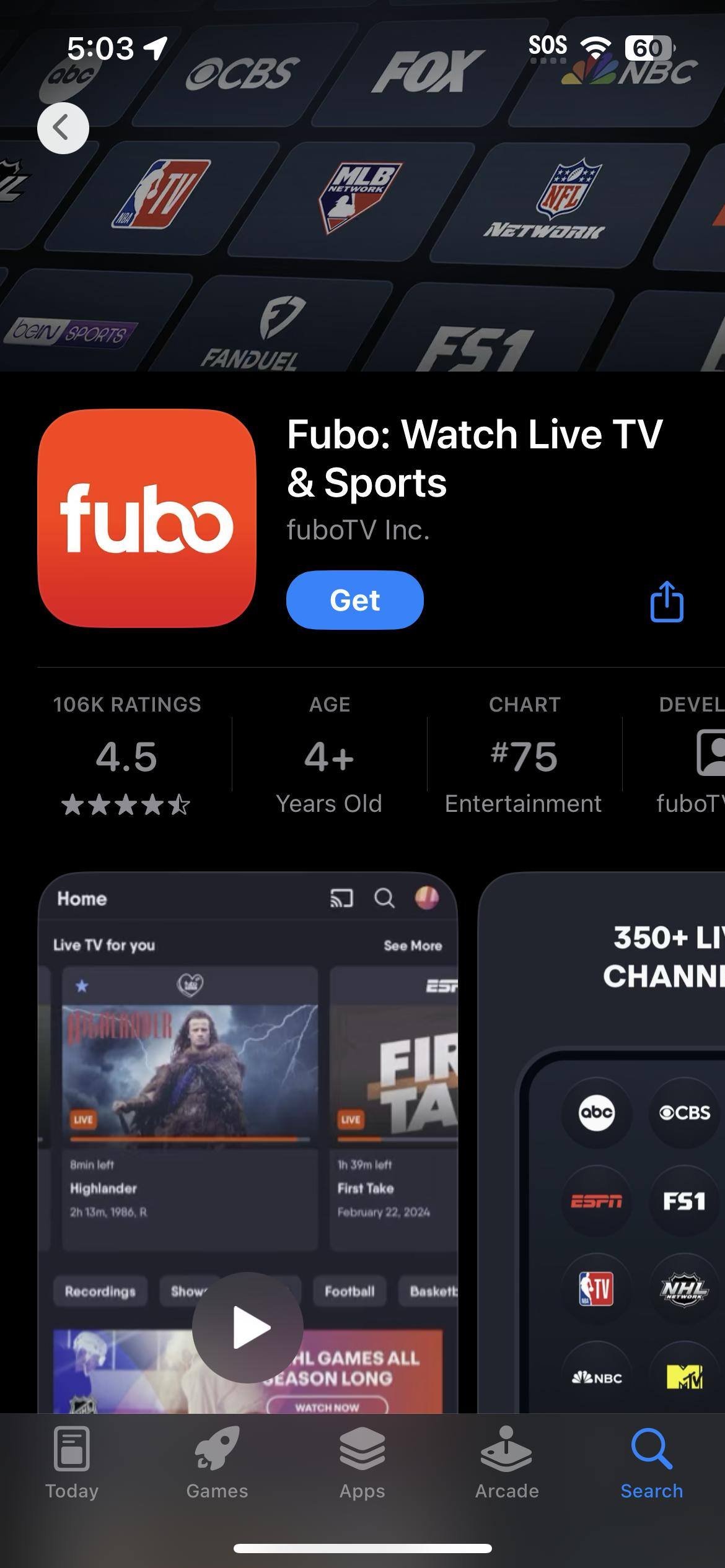Check the 4+ age rating info
725x1568 pixels.
coord(329,756)
